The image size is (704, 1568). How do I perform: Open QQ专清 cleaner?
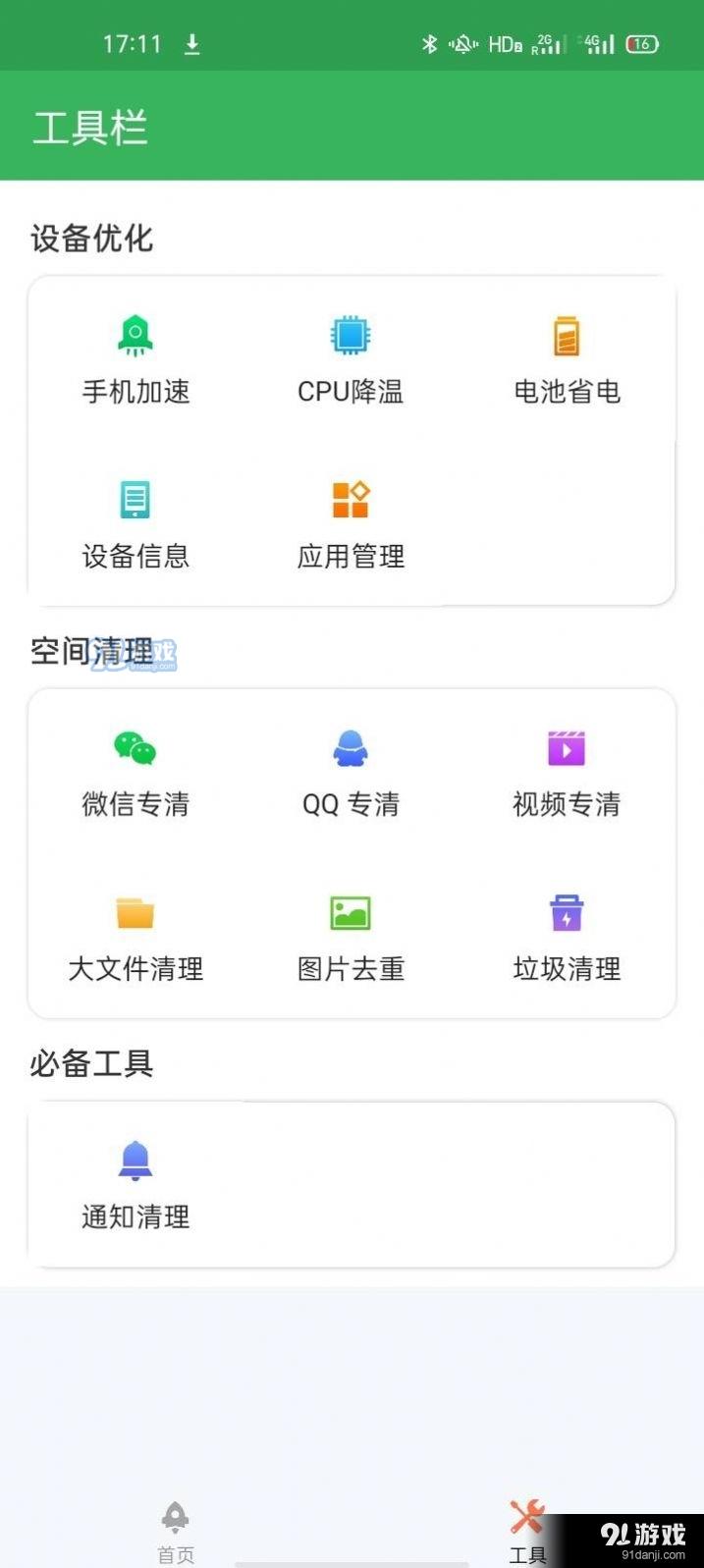351,773
